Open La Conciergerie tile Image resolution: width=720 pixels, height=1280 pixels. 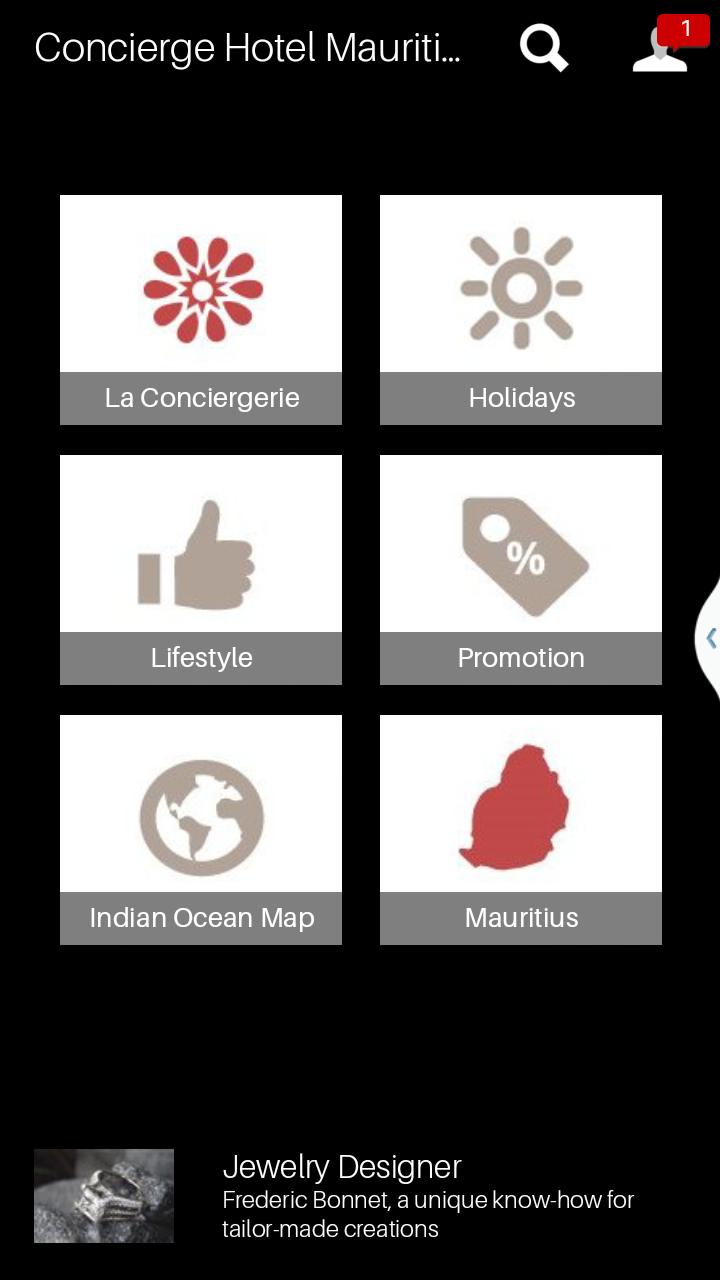tap(201, 309)
